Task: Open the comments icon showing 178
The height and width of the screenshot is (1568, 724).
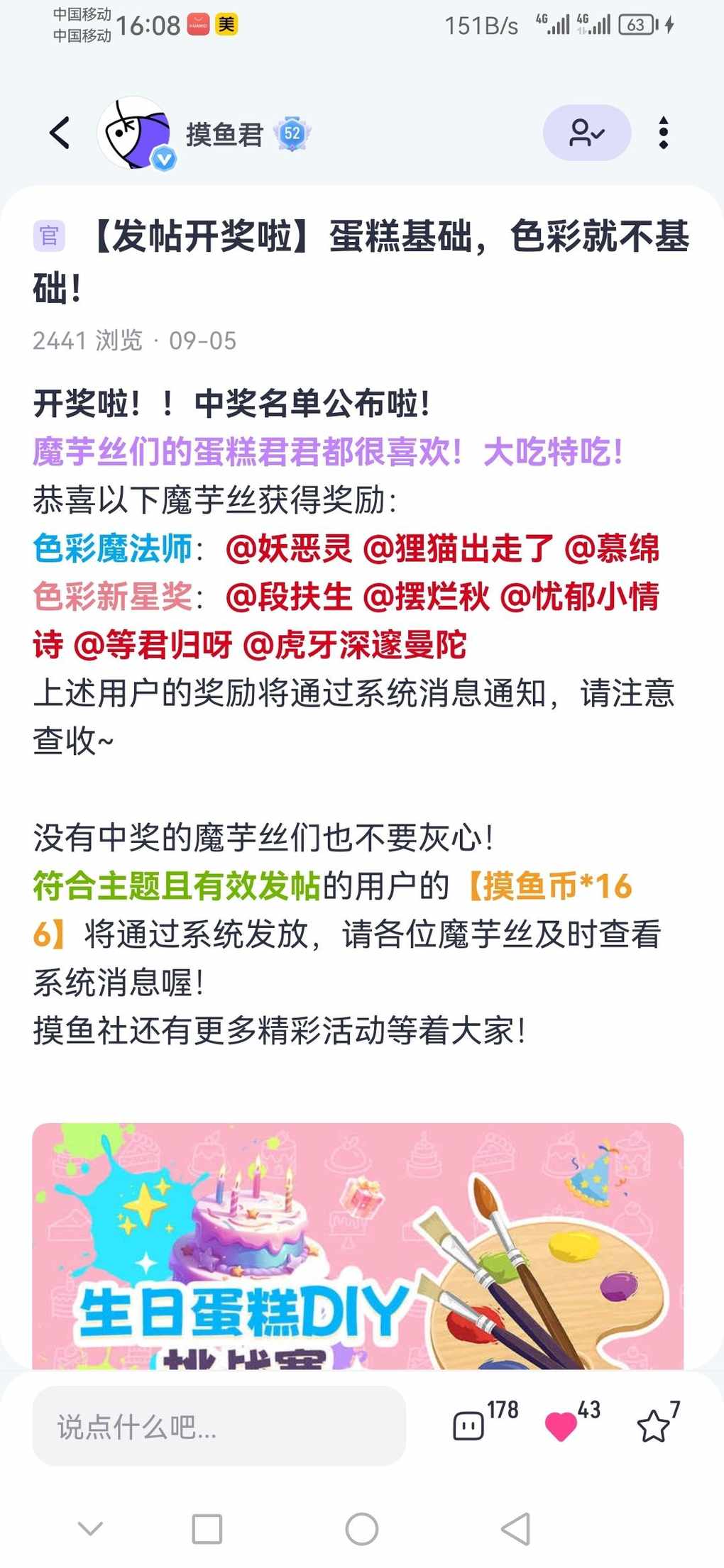Action: point(469,1425)
